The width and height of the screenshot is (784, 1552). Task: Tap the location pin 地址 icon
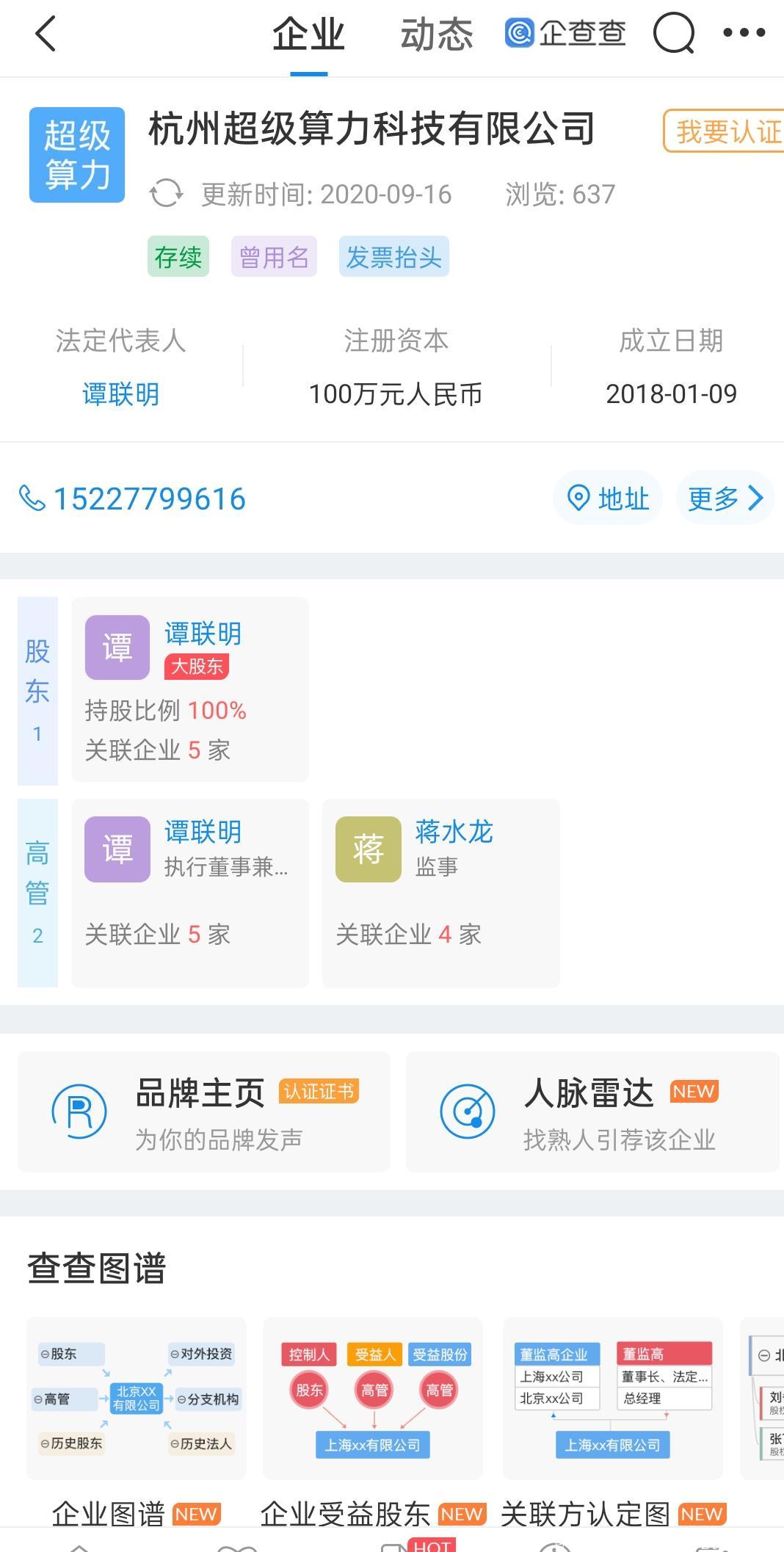(579, 498)
